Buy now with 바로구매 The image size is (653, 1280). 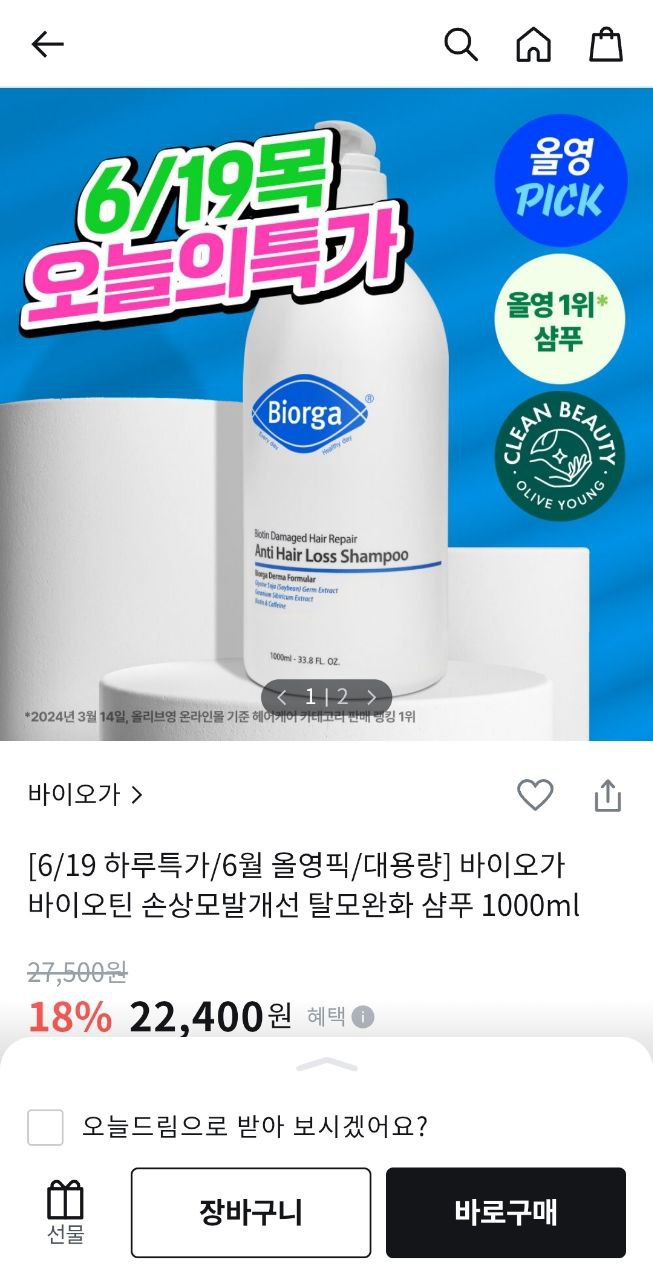click(x=505, y=1212)
